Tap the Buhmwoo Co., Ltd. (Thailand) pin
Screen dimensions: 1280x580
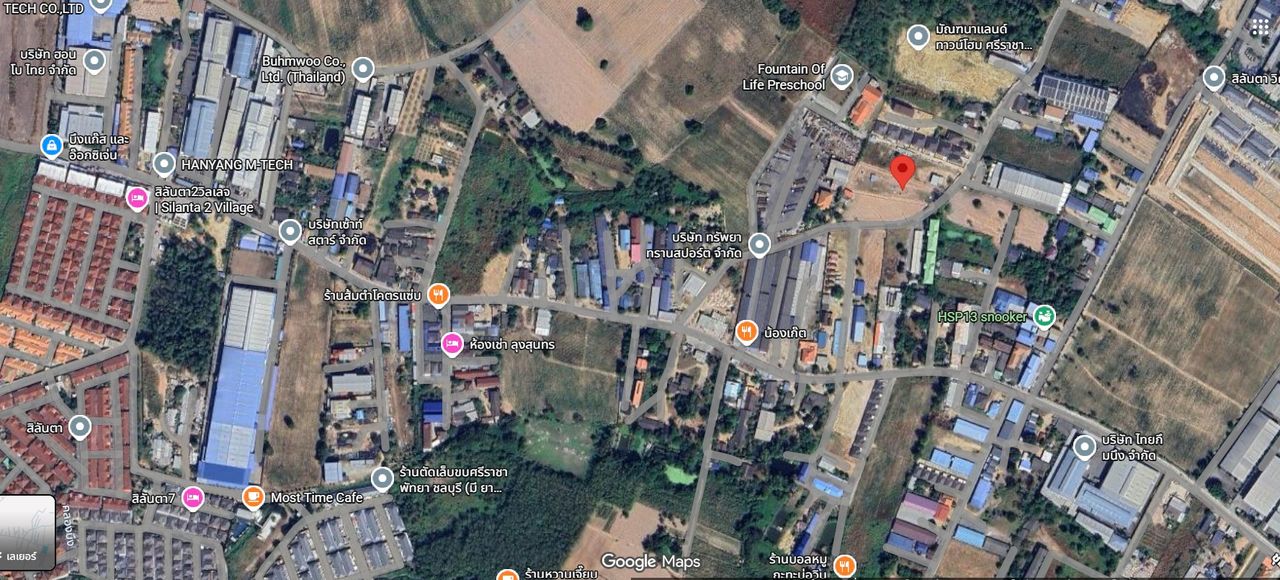click(363, 68)
